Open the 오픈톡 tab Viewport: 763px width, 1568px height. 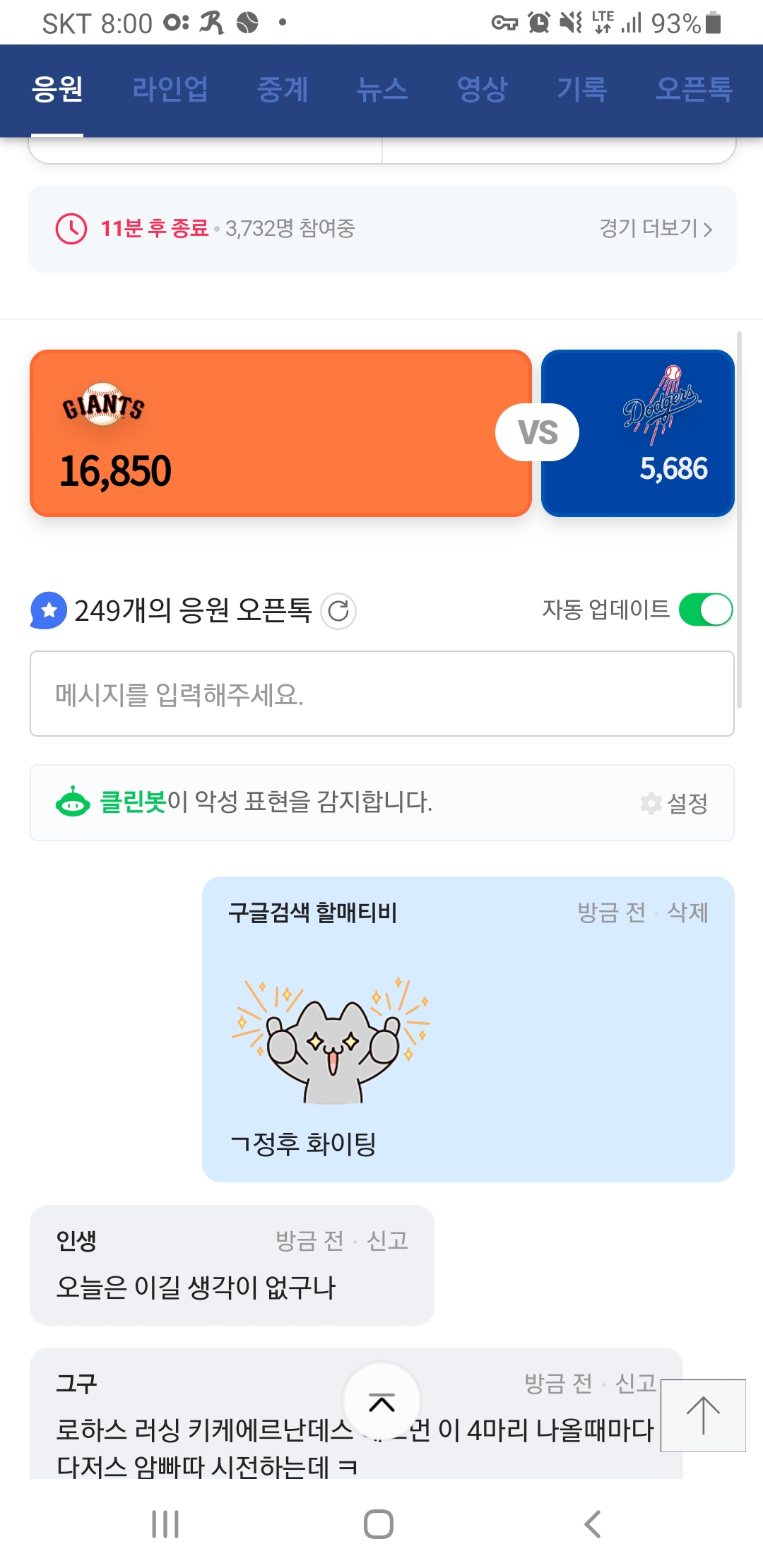pyautogui.click(x=694, y=90)
